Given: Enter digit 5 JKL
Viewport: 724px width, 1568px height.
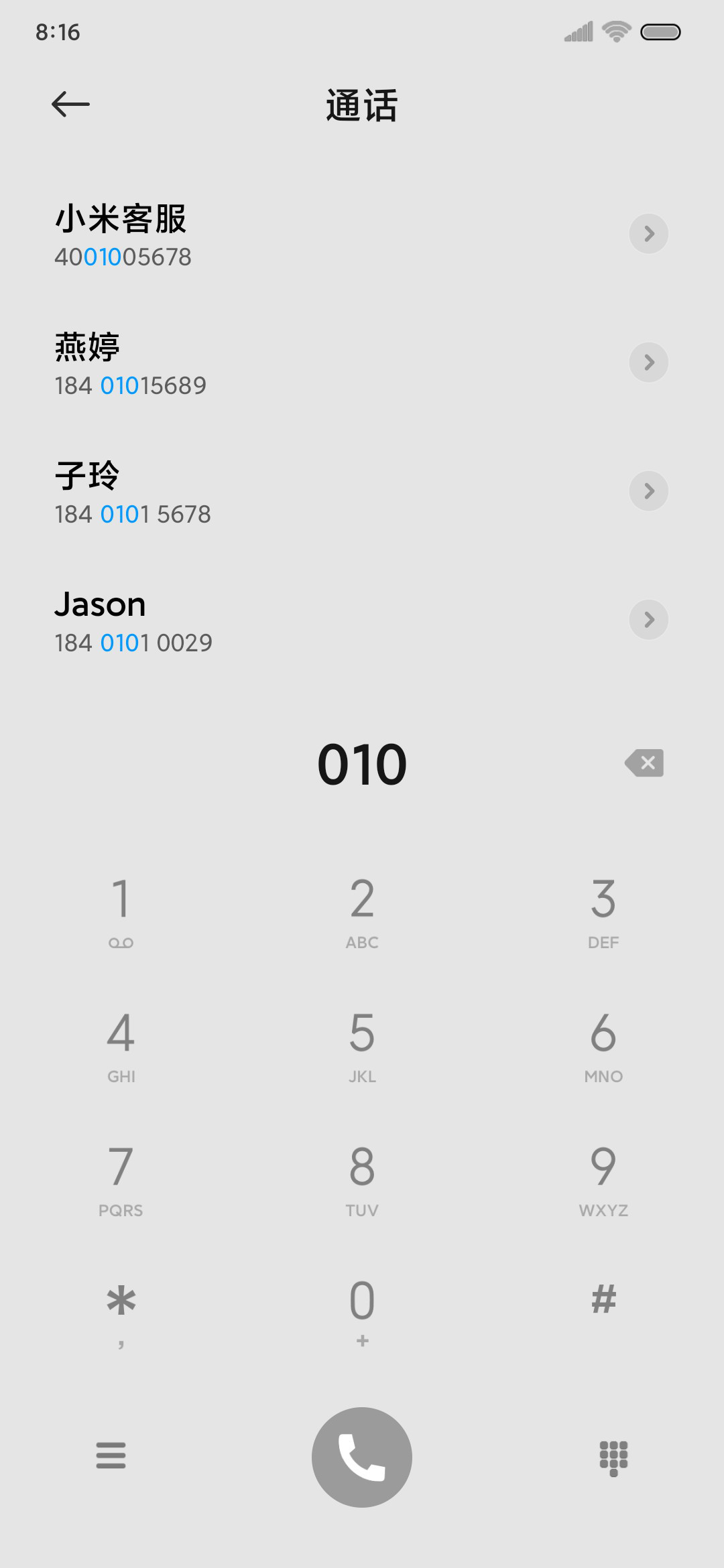Looking at the screenshot, I should (x=362, y=1045).
